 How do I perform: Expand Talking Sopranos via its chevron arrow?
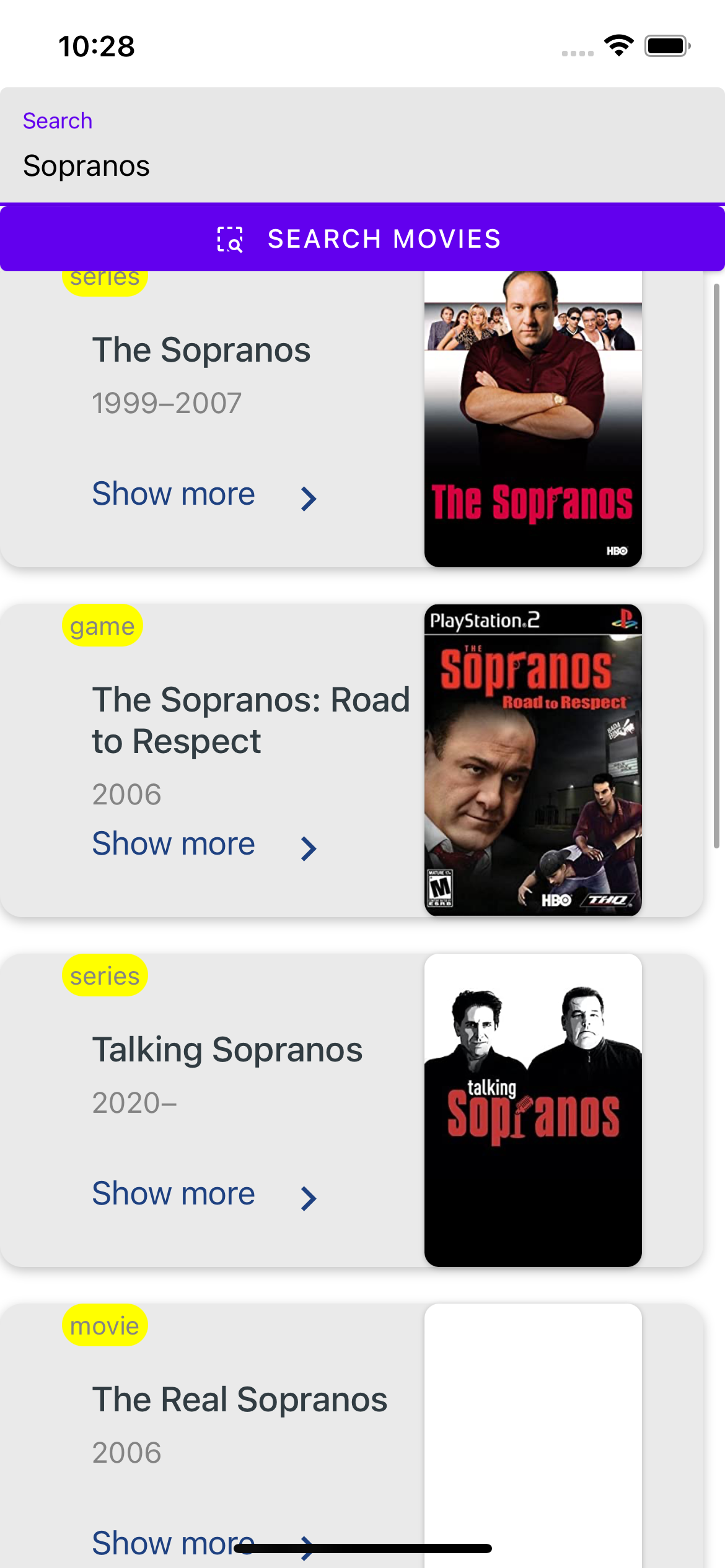[x=308, y=1198]
